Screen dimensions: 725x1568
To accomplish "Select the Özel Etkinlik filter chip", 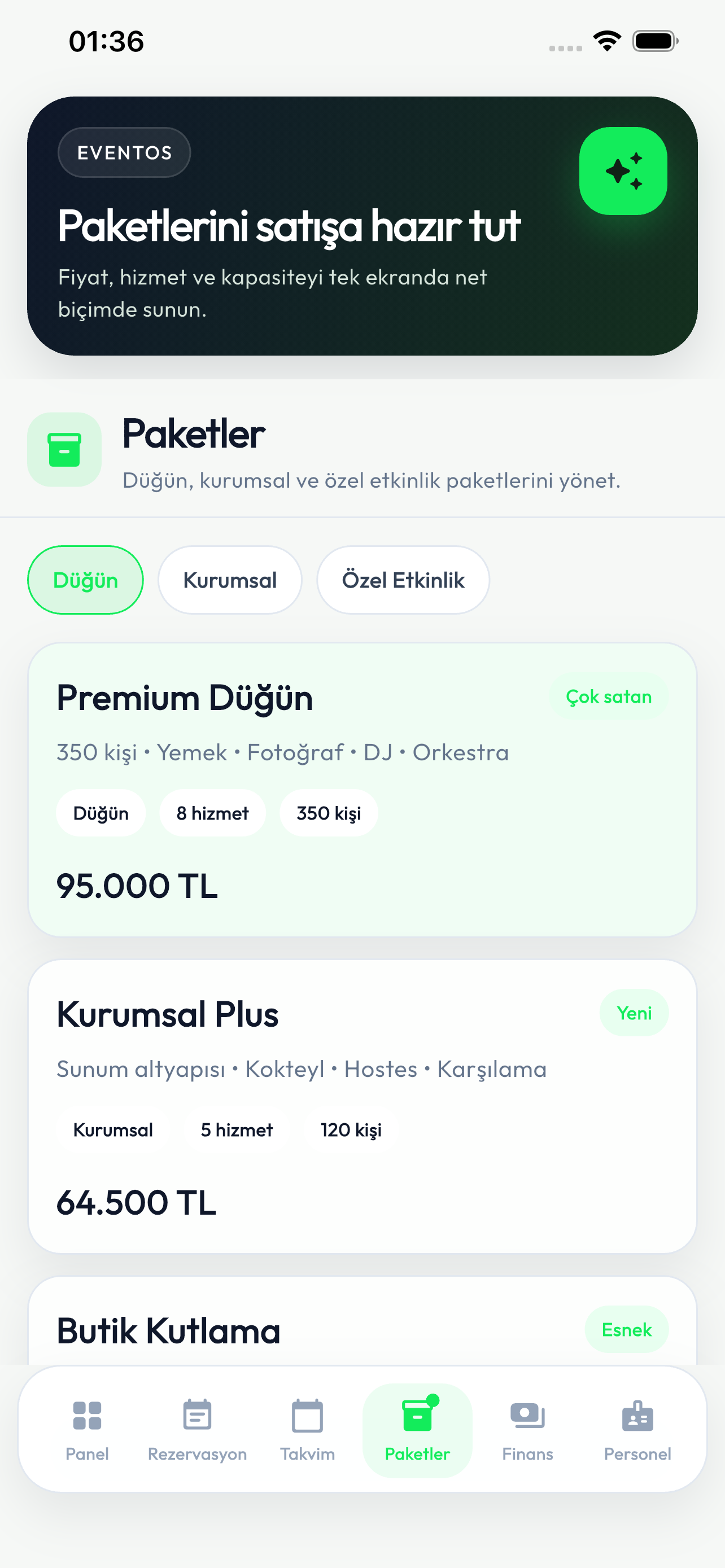I will [403, 580].
